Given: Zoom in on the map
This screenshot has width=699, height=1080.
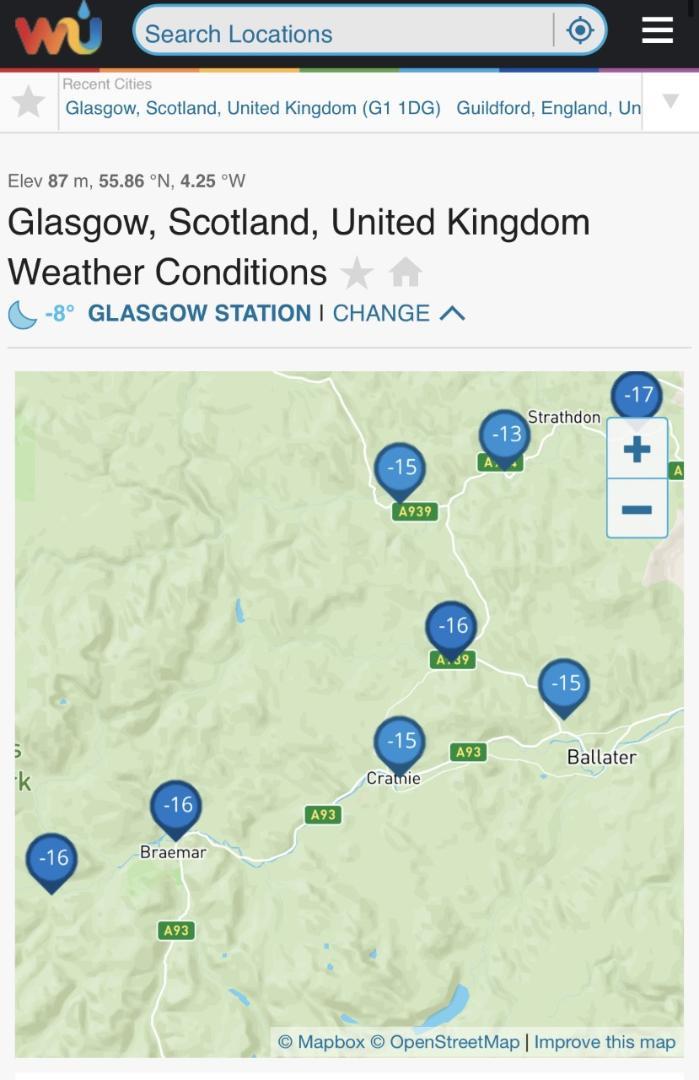Looking at the screenshot, I should point(637,449).
